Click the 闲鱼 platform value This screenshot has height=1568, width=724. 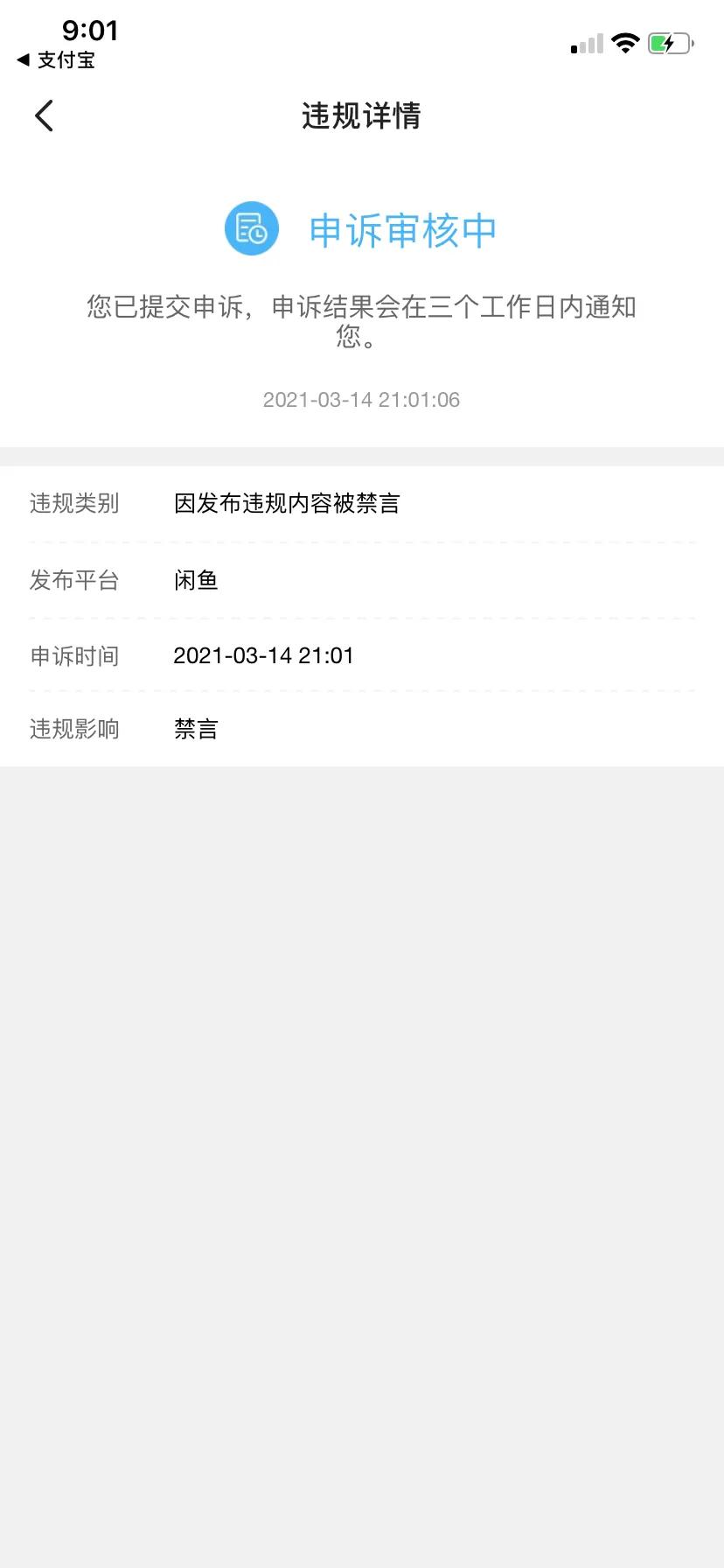click(196, 580)
